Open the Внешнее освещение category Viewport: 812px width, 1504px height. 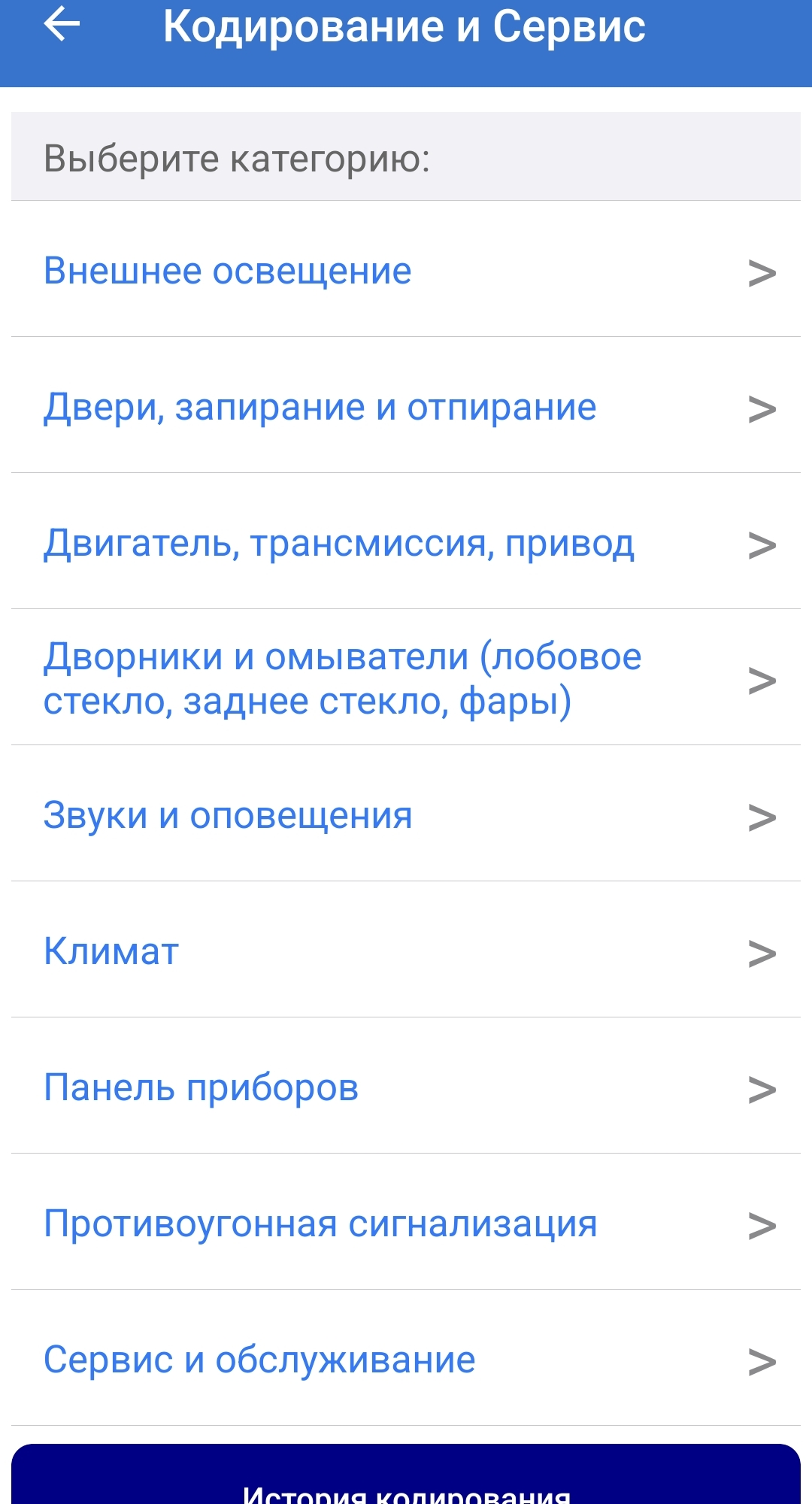pos(406,271)
